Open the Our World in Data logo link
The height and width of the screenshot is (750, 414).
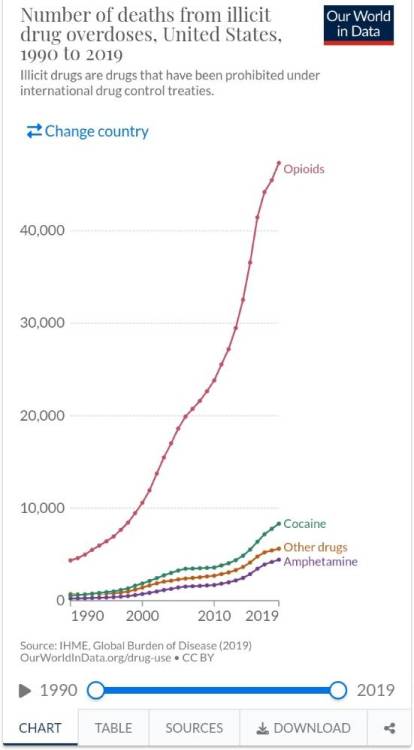coord(359,25)
